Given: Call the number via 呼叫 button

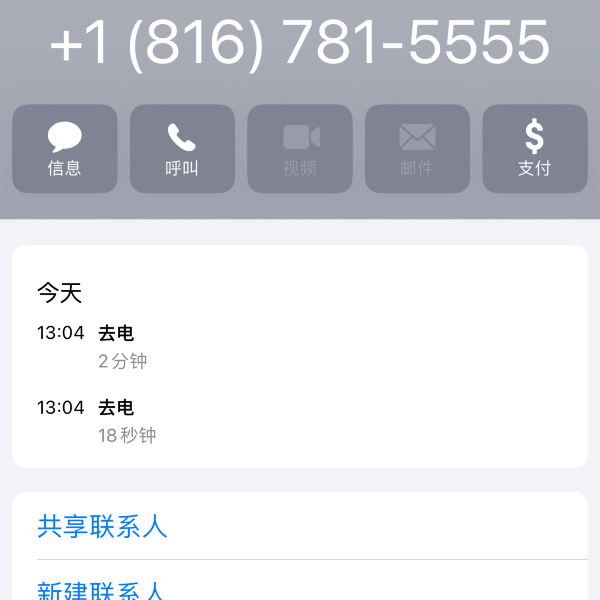Looking at the screenshot, I should (182, 149).
